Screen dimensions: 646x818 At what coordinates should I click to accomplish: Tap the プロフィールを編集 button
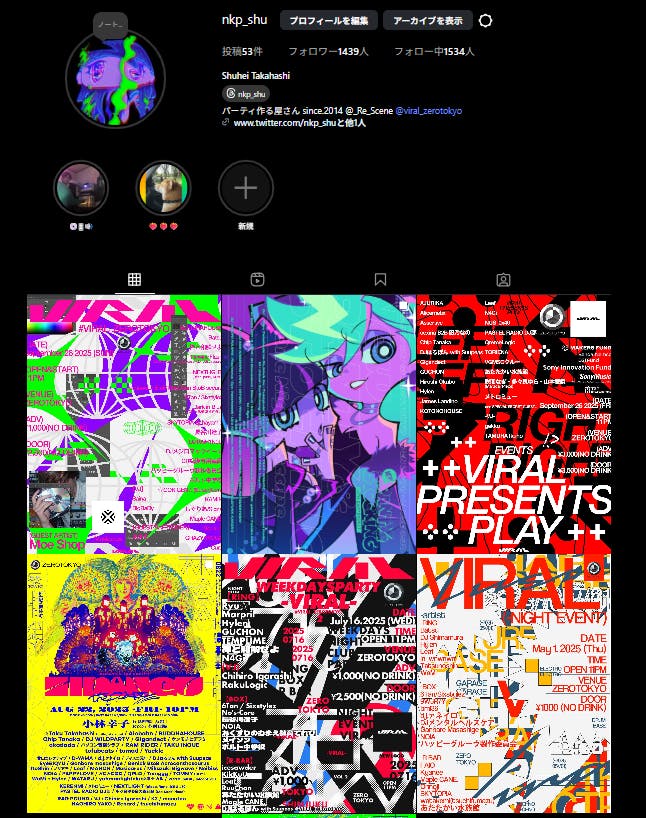329,21
